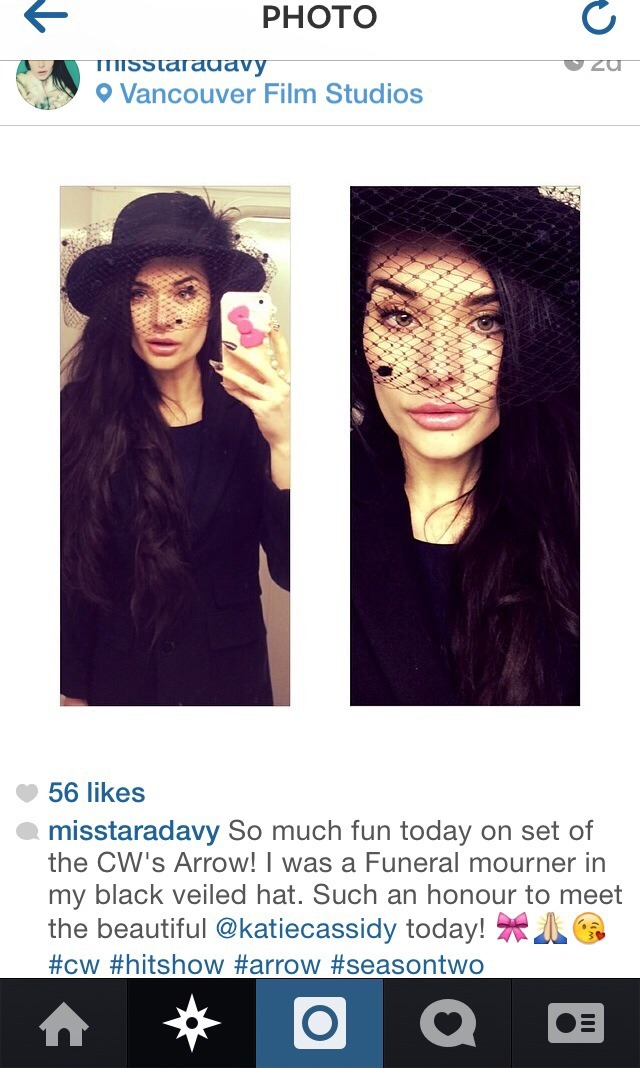This screenshot has width=640, height=1068.
Task: Switch to the Explore tab
Action: pyautogui.click(x=191, y=1023)
